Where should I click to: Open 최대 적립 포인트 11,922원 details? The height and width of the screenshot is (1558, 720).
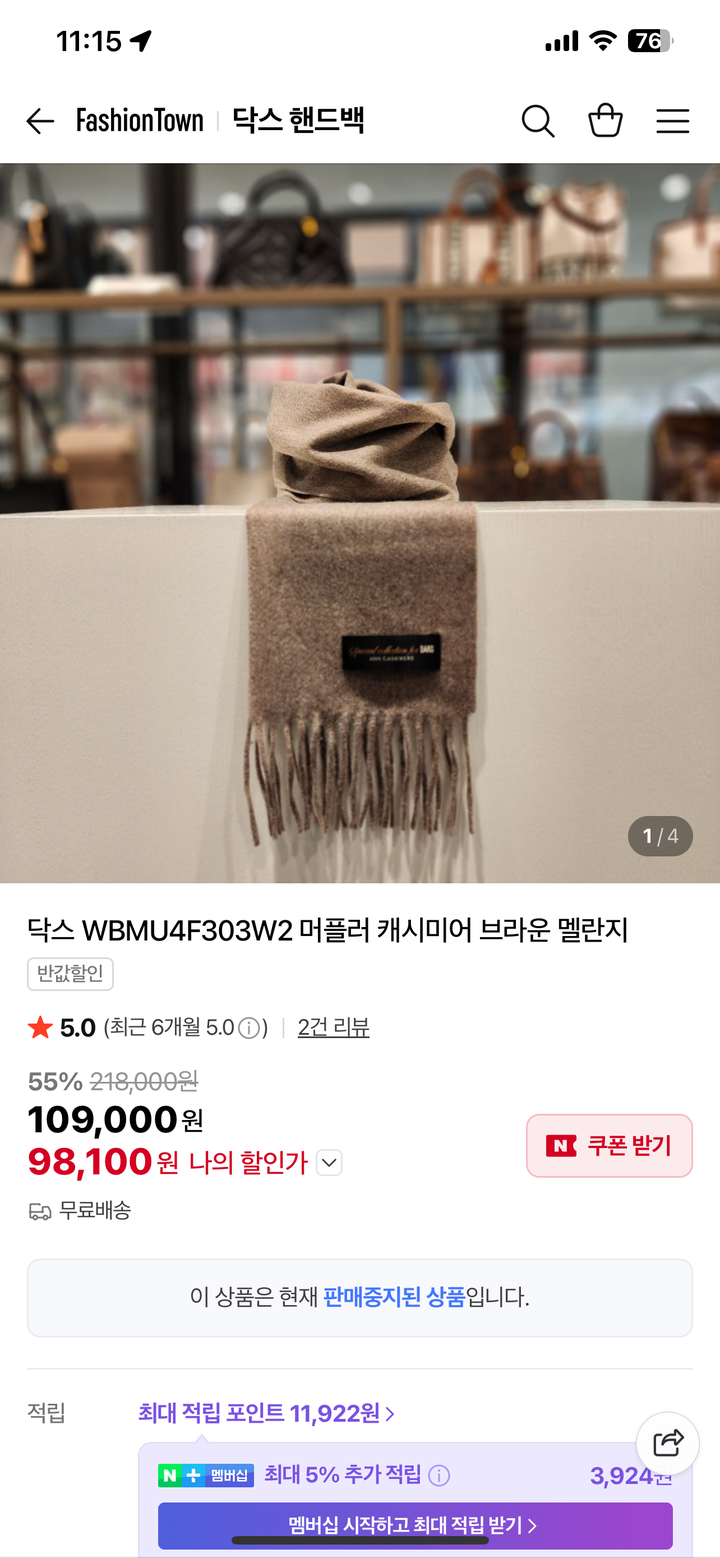[266, 1414]
